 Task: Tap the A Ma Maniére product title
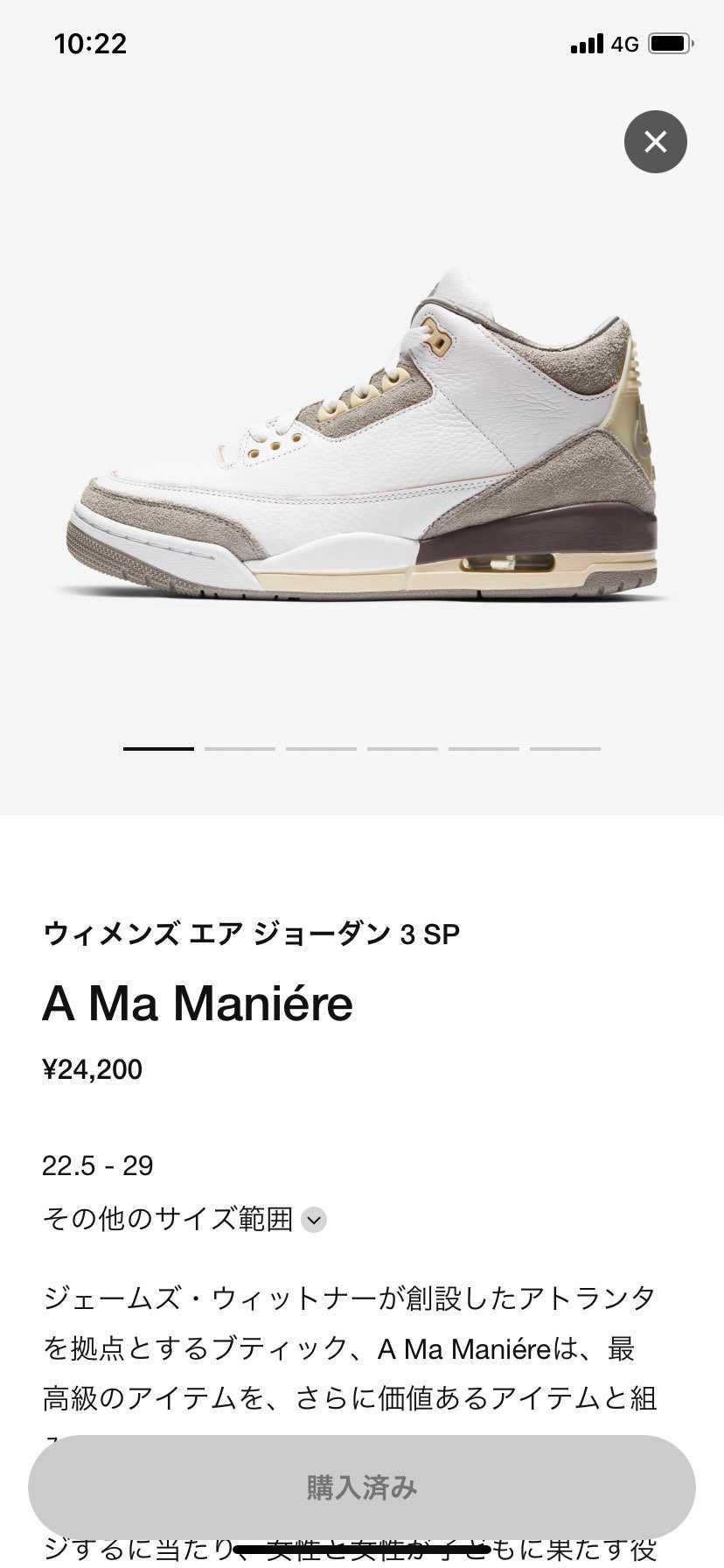point(198,1004)
